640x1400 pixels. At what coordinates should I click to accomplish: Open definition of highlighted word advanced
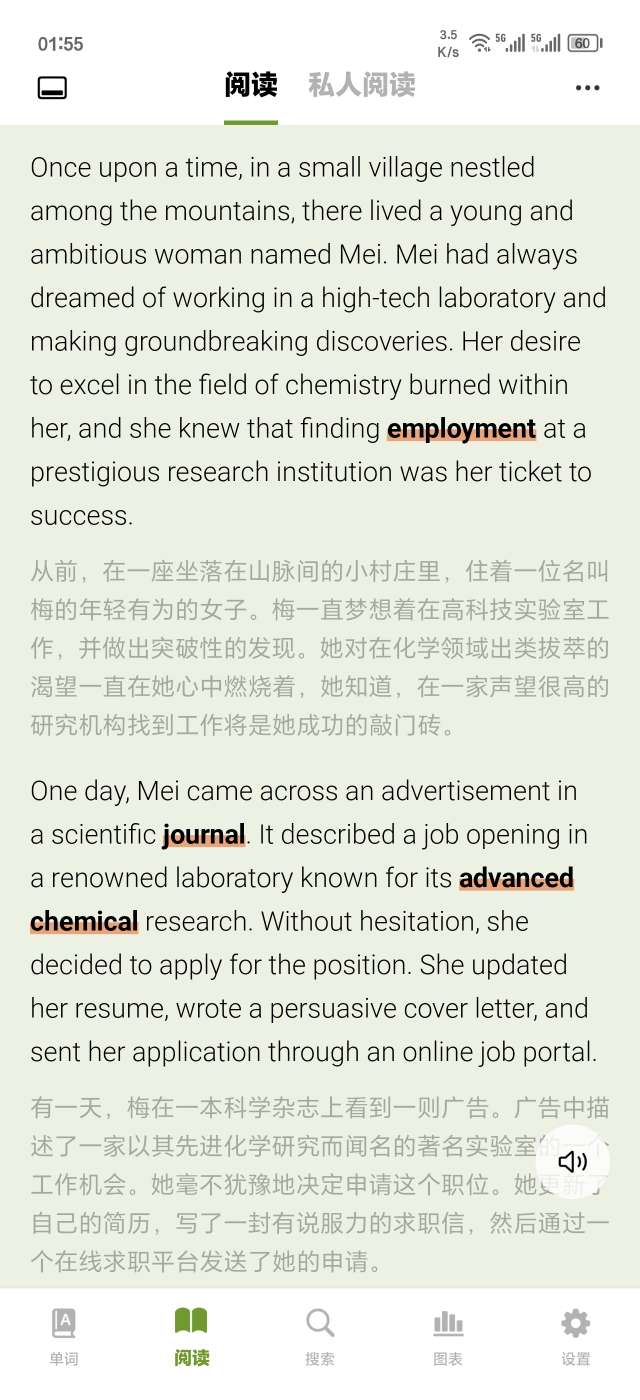click(516, 878)
